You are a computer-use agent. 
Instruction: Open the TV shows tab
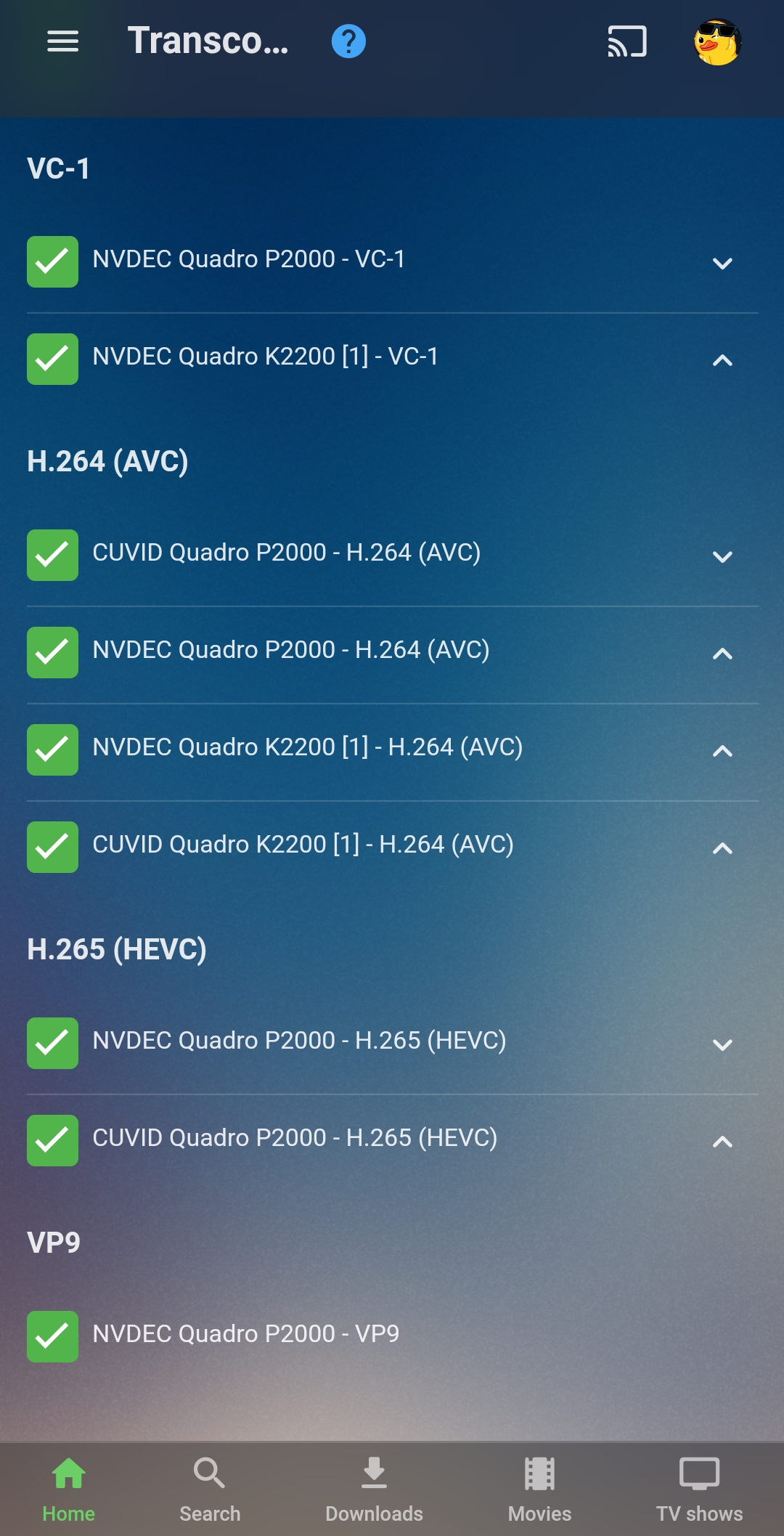699,1489
